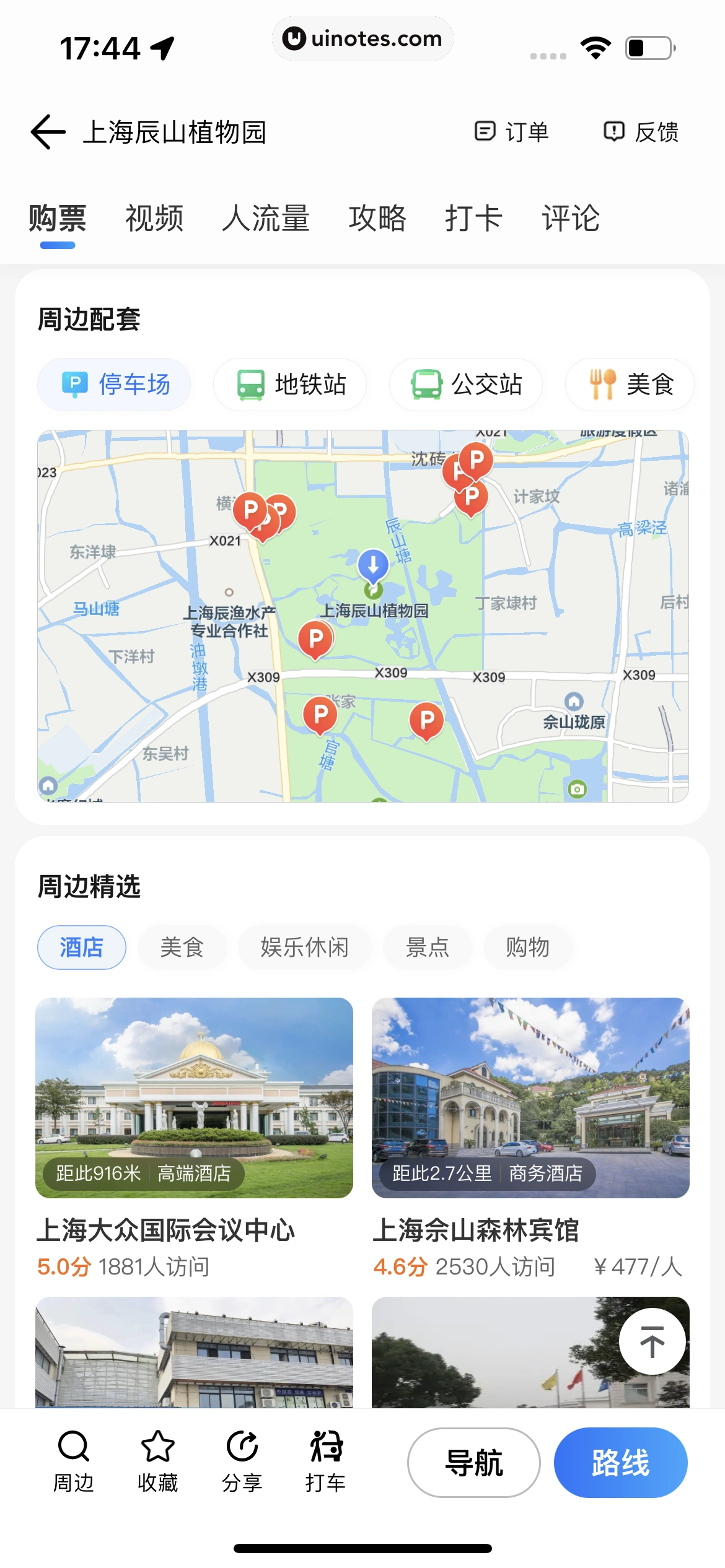Screen dimensions: 725x1568
Task: Switch to the 评论 tab
Action: coord(571,219)
